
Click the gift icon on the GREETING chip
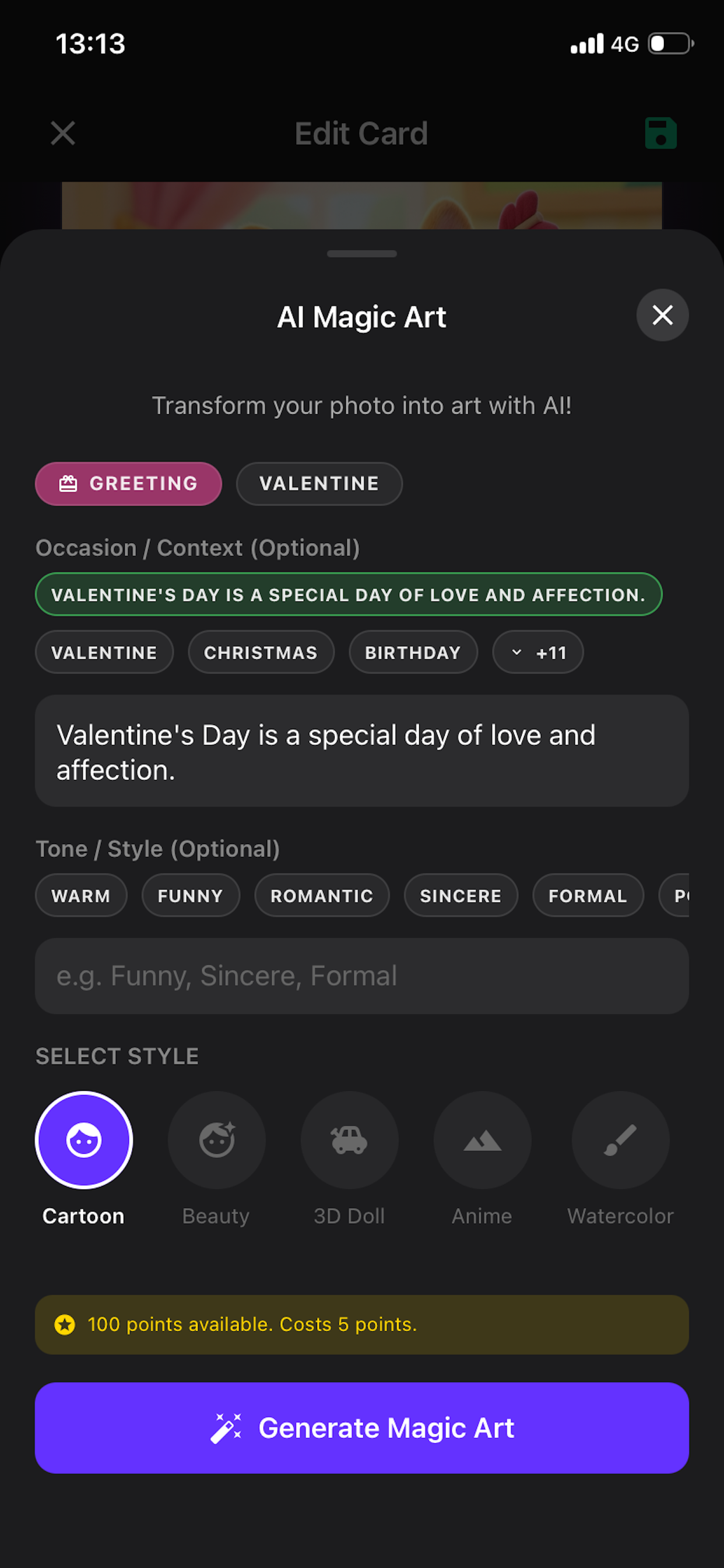68,484
